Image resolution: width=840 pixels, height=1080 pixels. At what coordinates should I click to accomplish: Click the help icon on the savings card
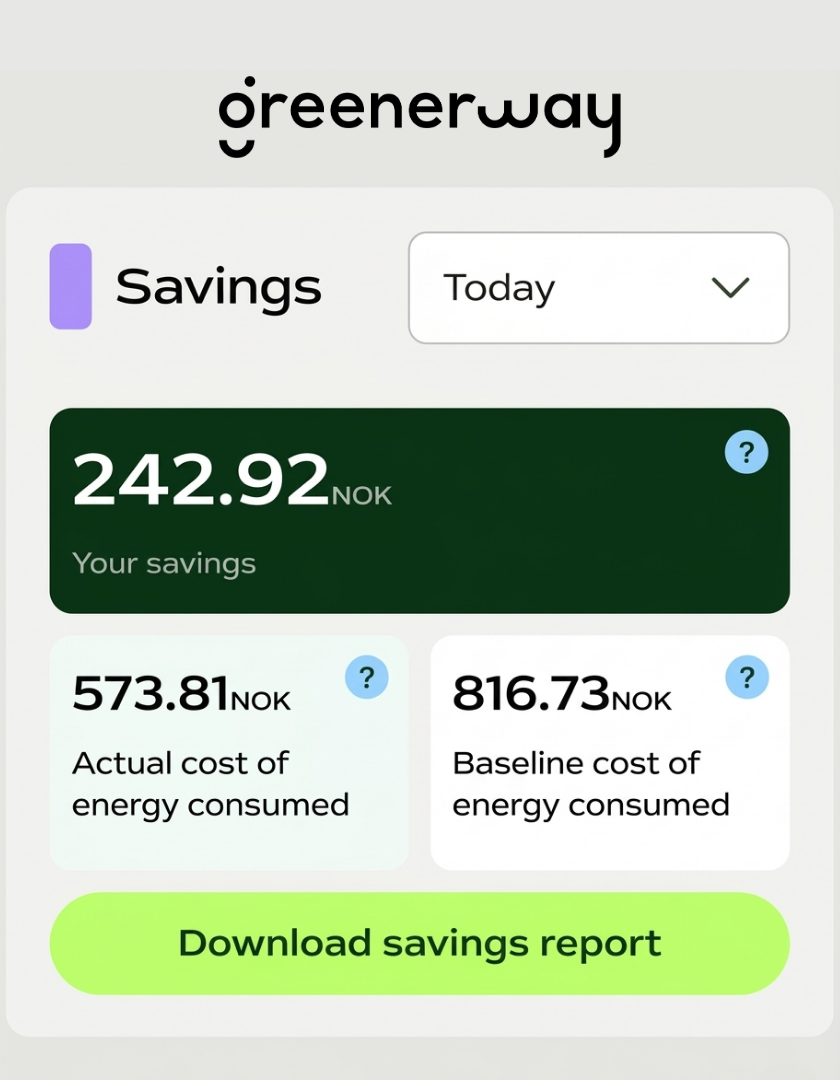[745, 453]
